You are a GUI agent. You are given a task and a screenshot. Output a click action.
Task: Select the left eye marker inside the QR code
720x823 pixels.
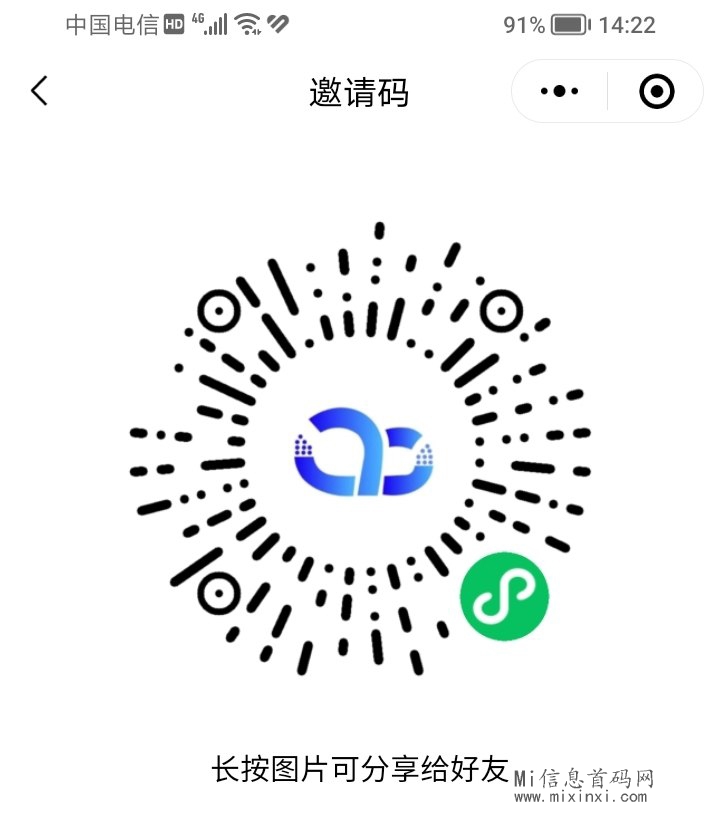(219, 312)
